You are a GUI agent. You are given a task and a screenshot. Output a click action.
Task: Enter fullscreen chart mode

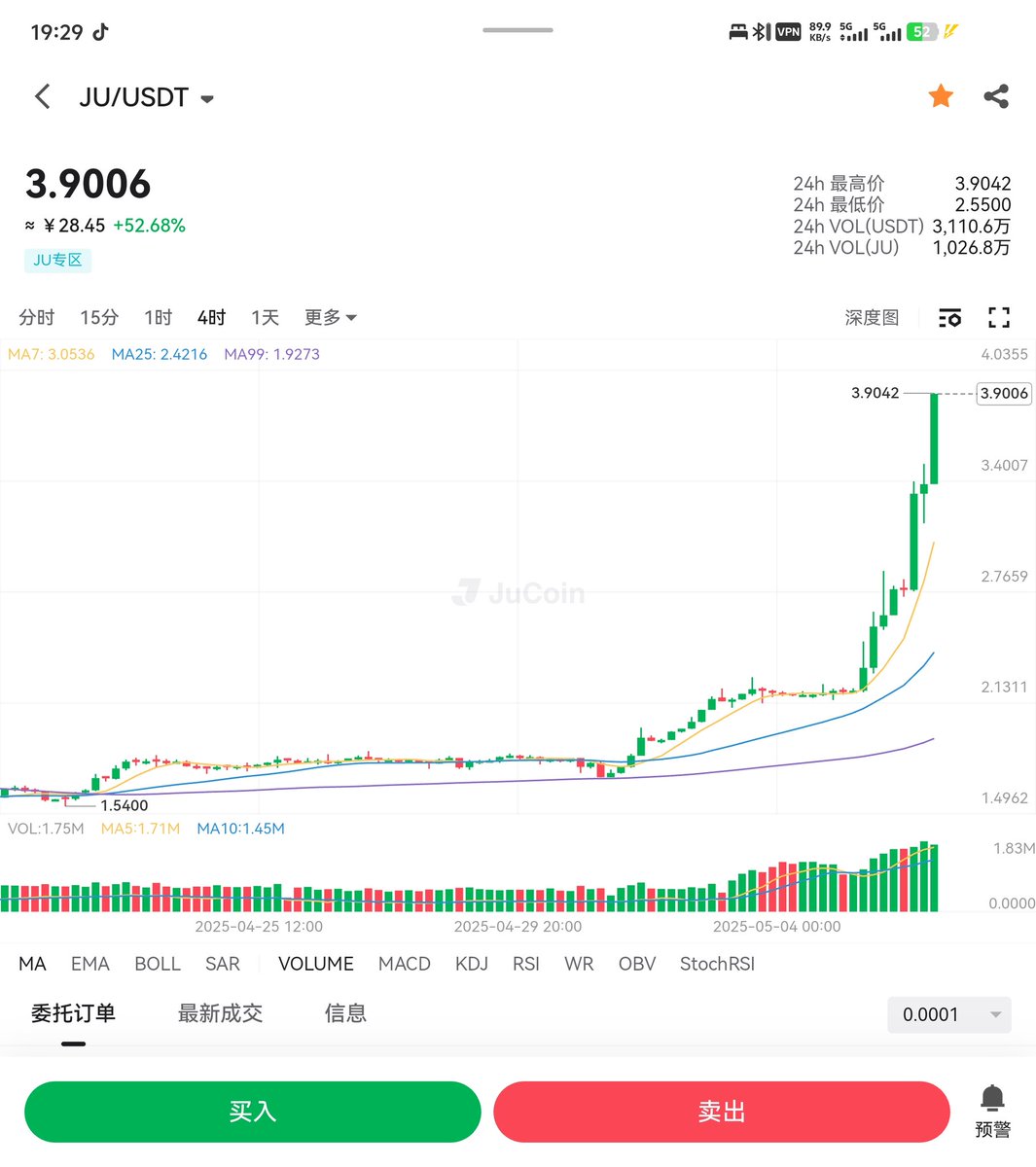999,318
